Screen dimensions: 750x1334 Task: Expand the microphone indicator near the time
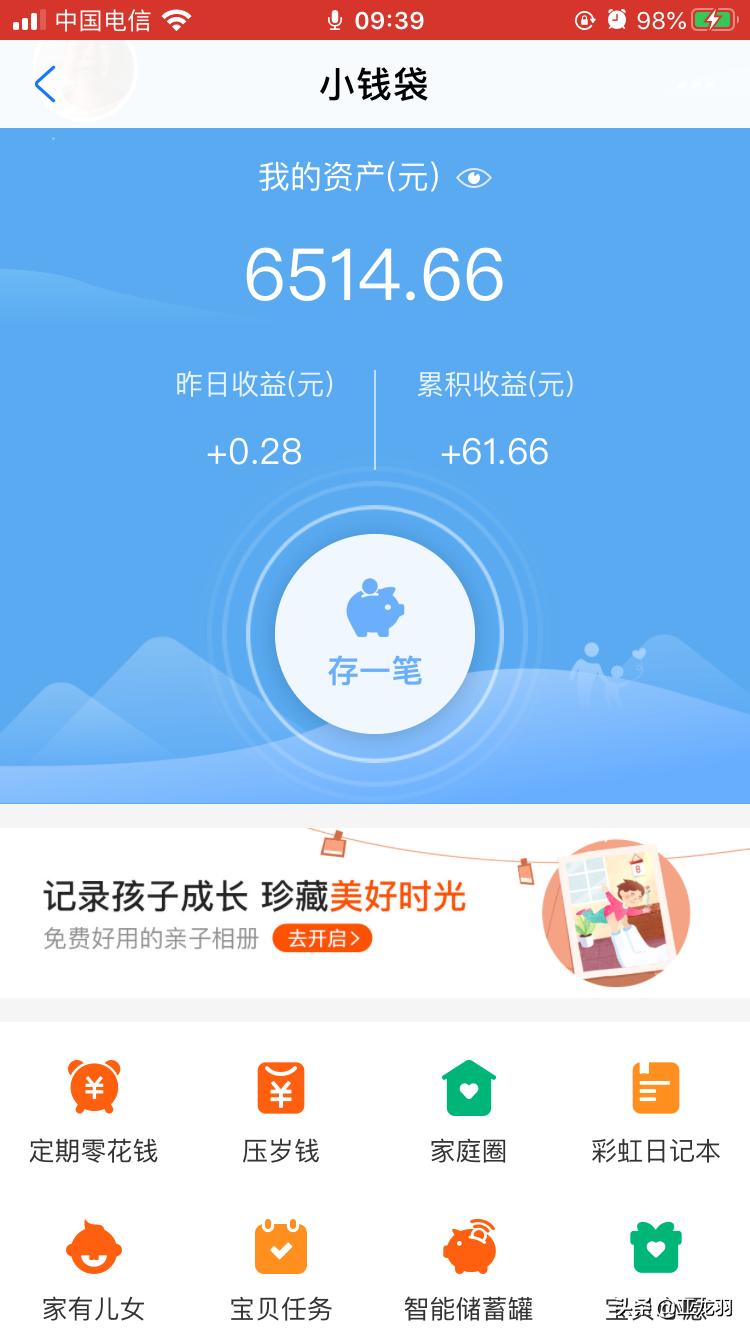click(x=335, y=18)
